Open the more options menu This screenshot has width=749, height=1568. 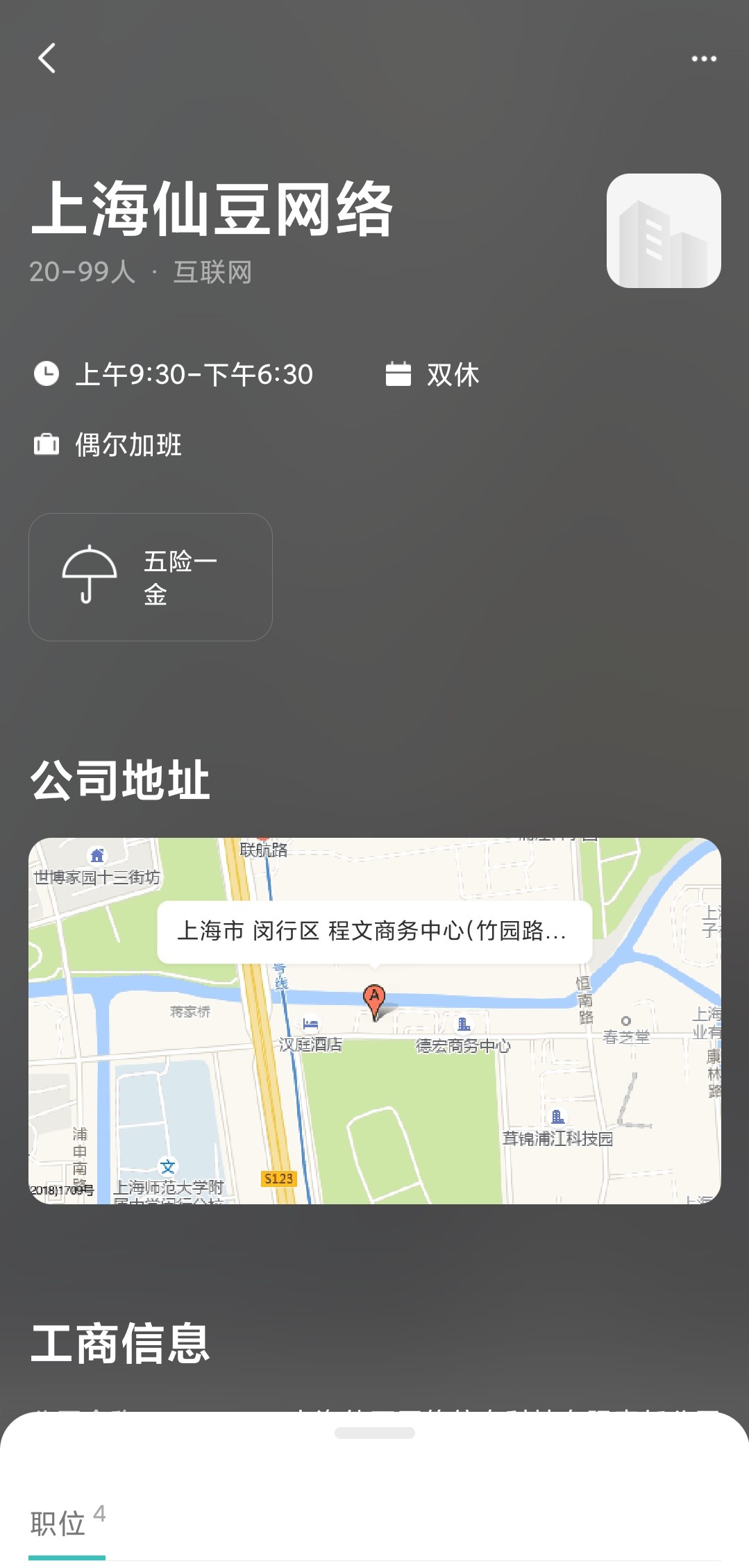(703, 60)
